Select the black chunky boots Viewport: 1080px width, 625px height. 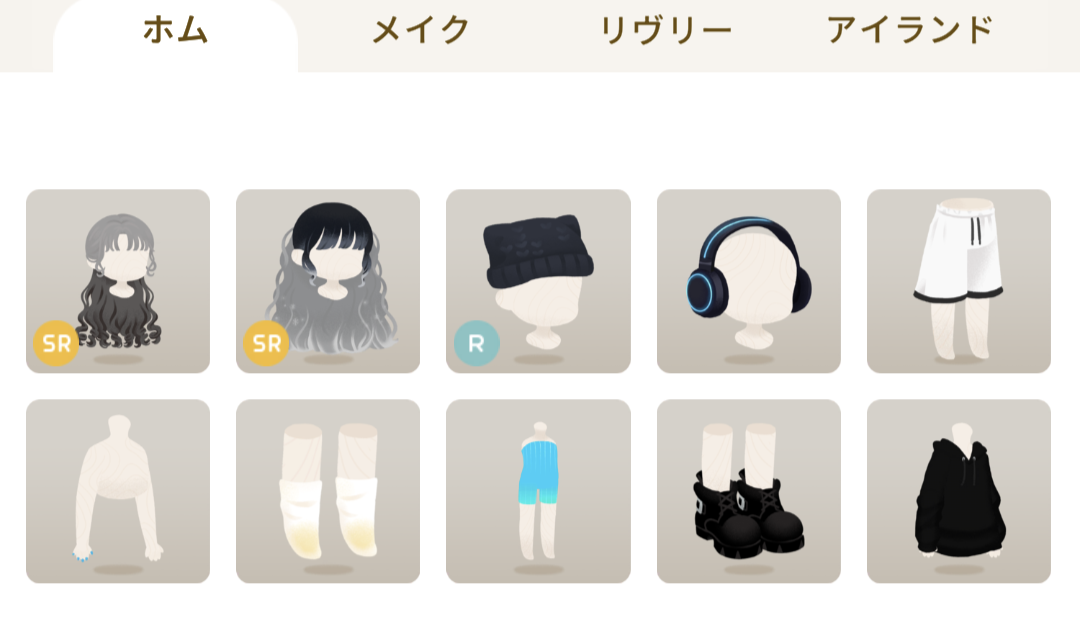tap(748, 491)
